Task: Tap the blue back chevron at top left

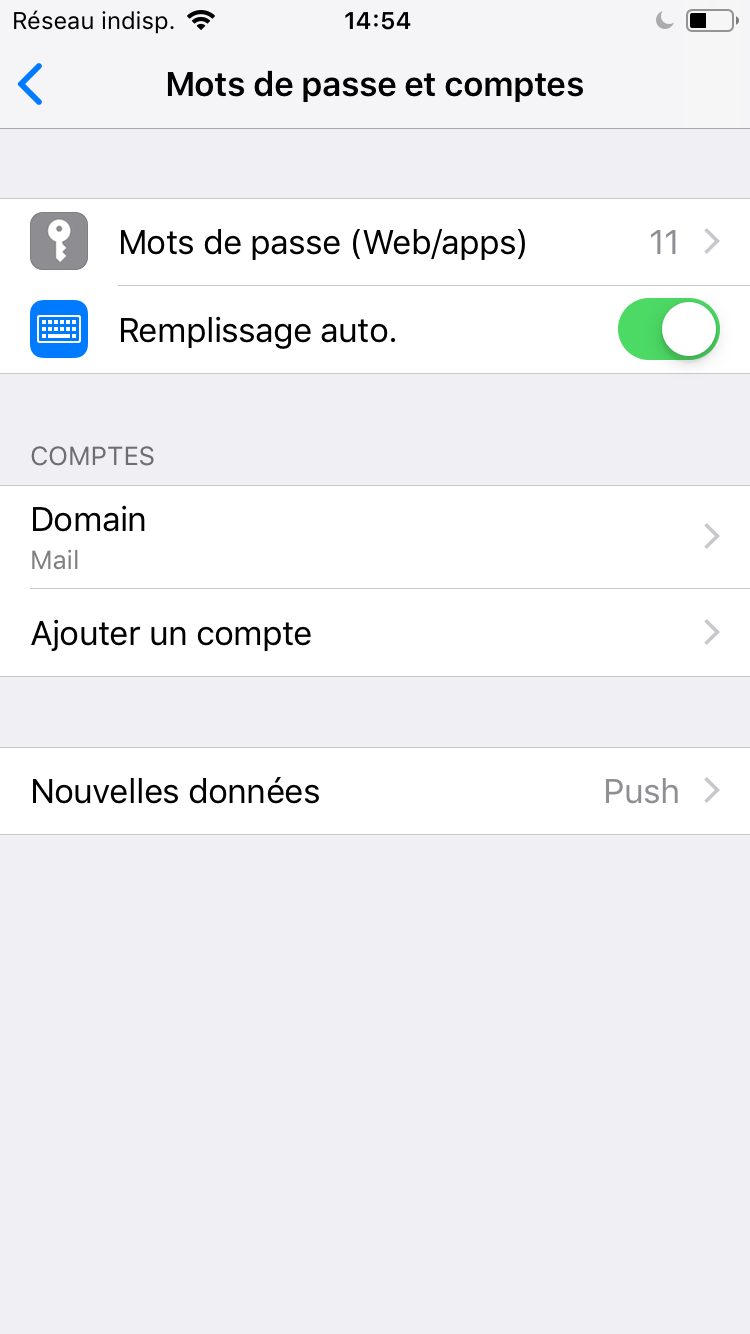Action: tap(30, 84)
